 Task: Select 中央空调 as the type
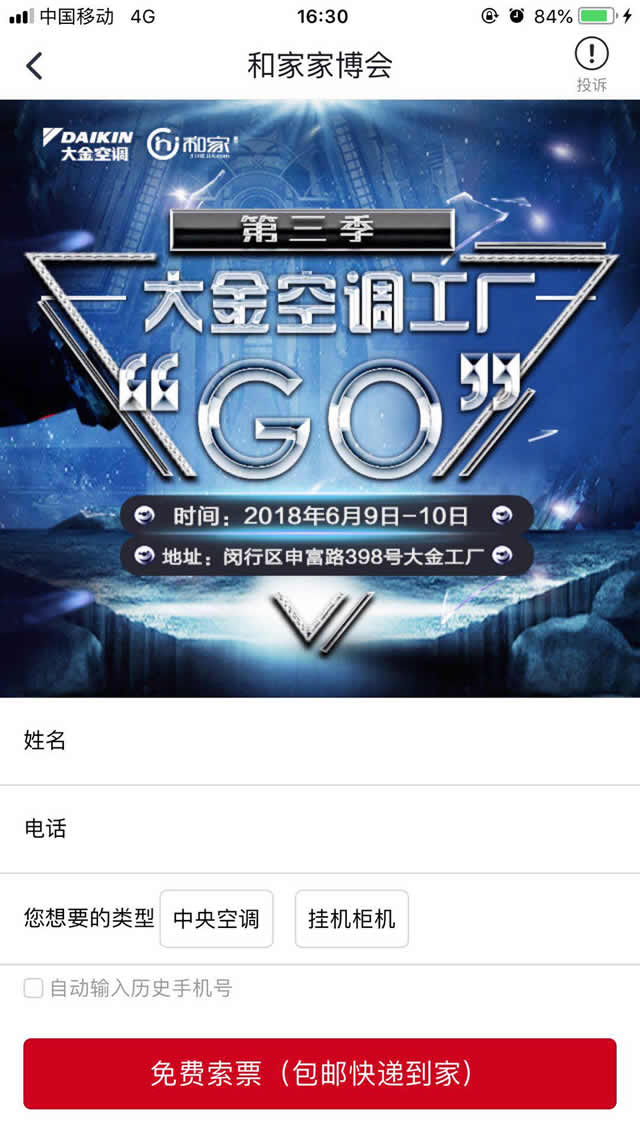[x=216, y=919]
